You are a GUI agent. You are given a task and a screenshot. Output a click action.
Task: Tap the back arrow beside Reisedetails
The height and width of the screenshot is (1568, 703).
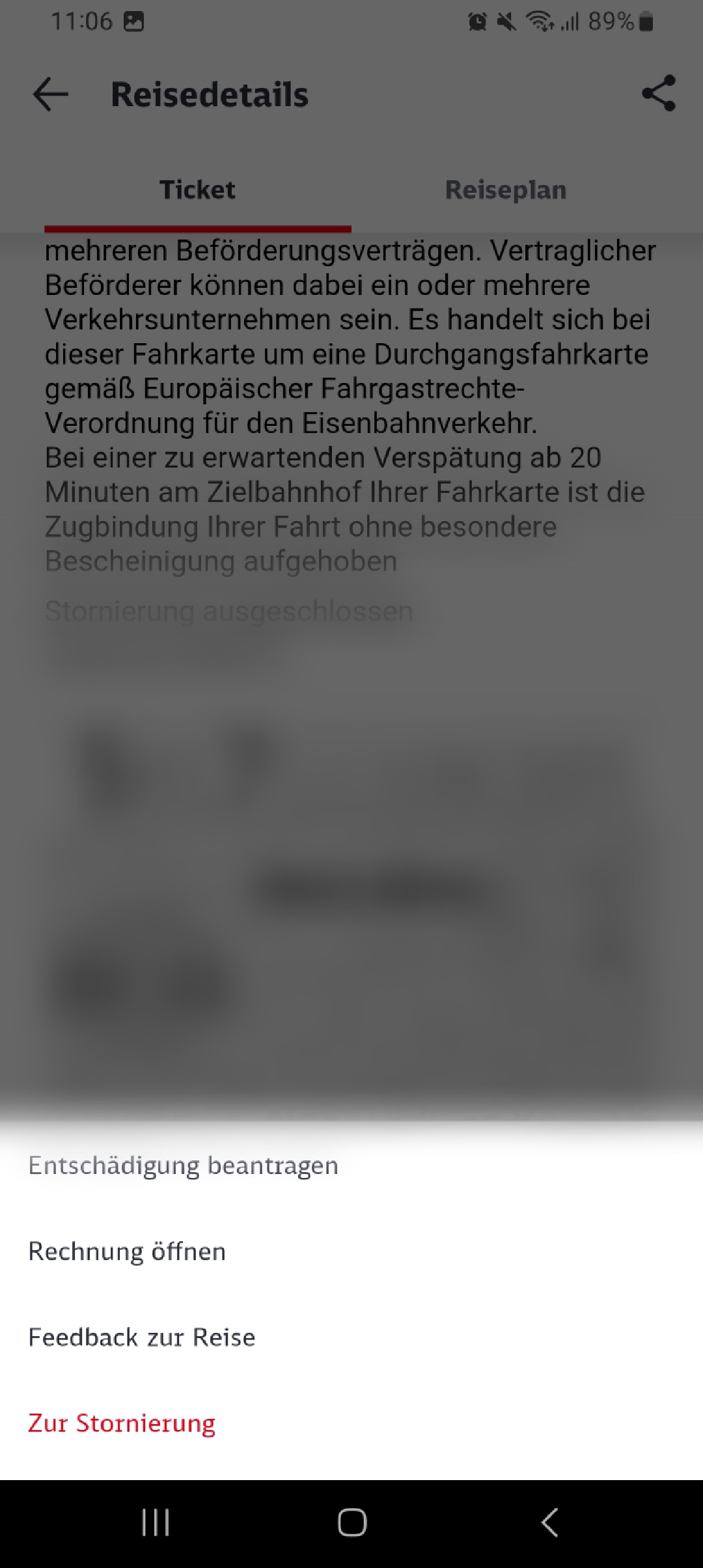51,94
